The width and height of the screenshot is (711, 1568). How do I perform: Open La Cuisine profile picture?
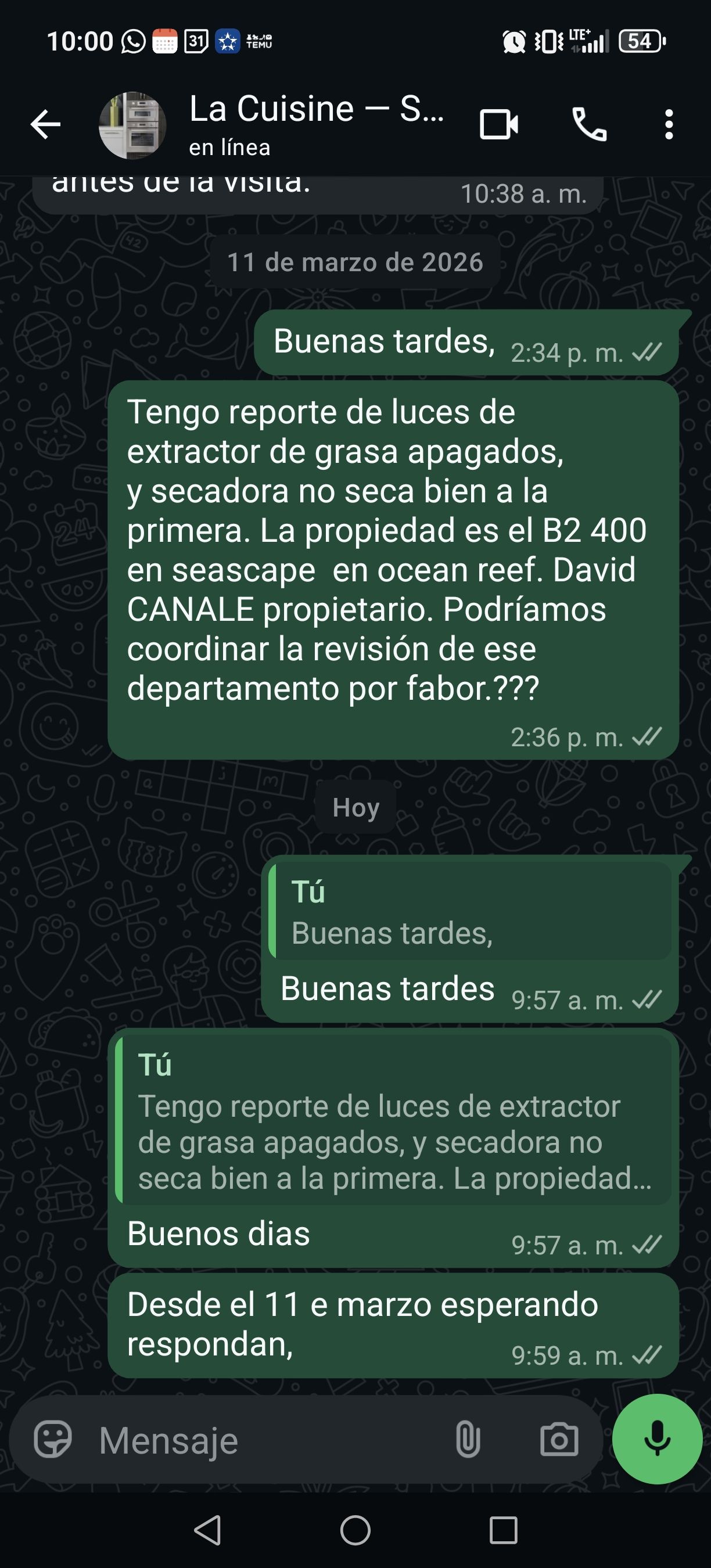click(x=132, y=125)
